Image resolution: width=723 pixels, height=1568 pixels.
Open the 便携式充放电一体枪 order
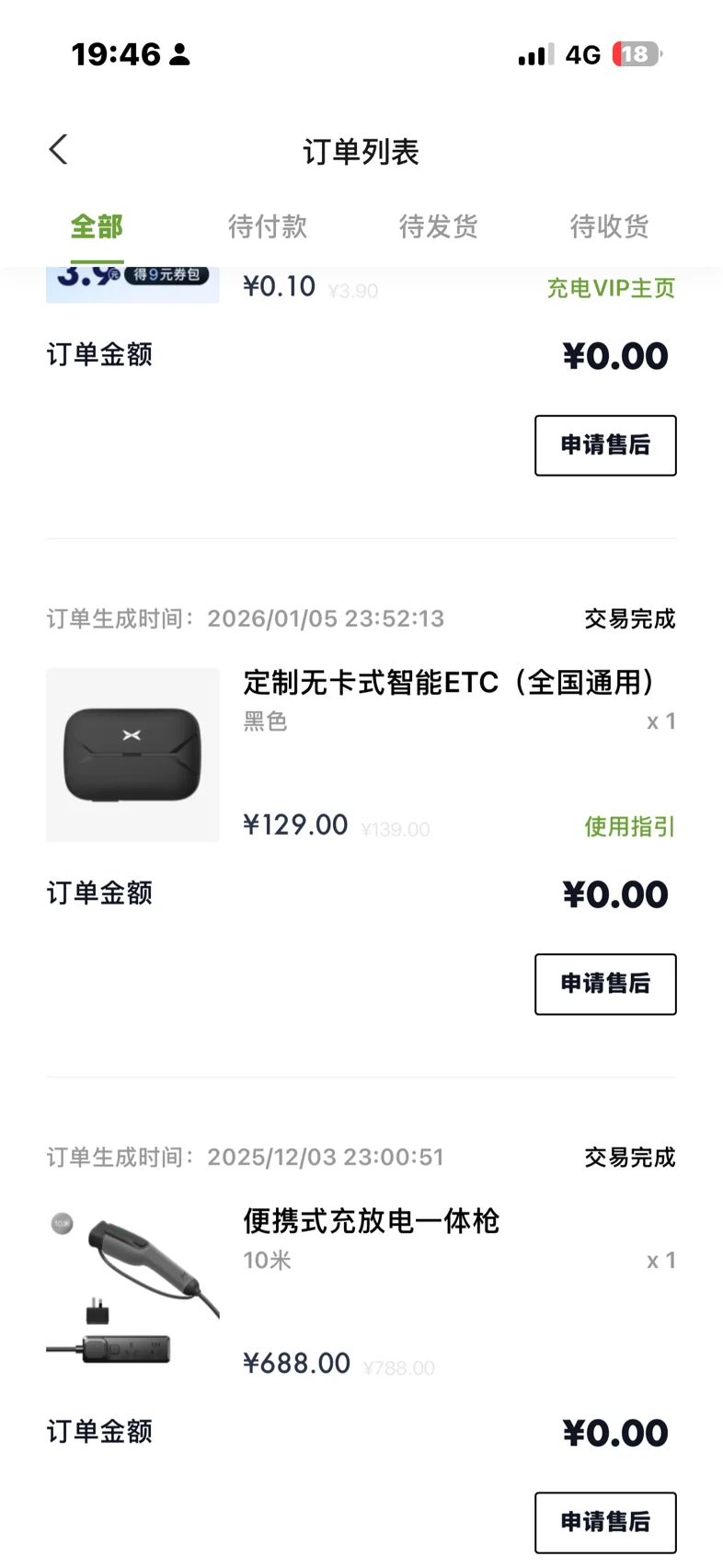coord(372,1221)
